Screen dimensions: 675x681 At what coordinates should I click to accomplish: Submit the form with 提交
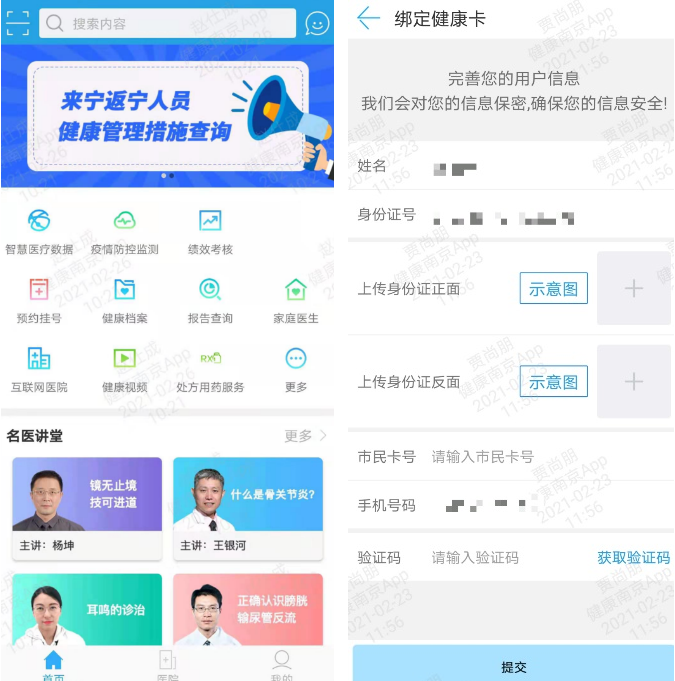513,666
